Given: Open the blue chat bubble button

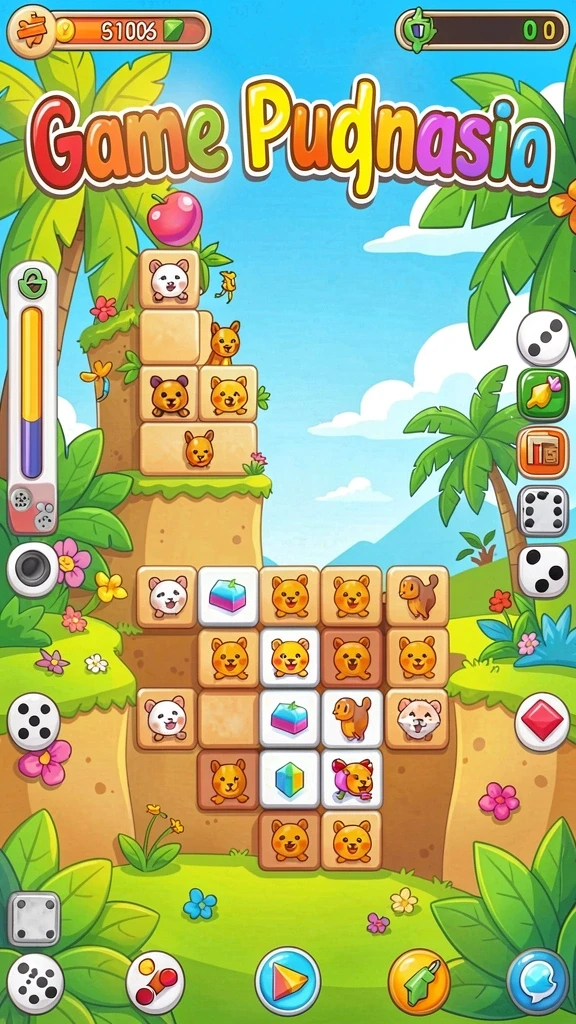Looking at the screenshot, I should click(x=538, y=981).
